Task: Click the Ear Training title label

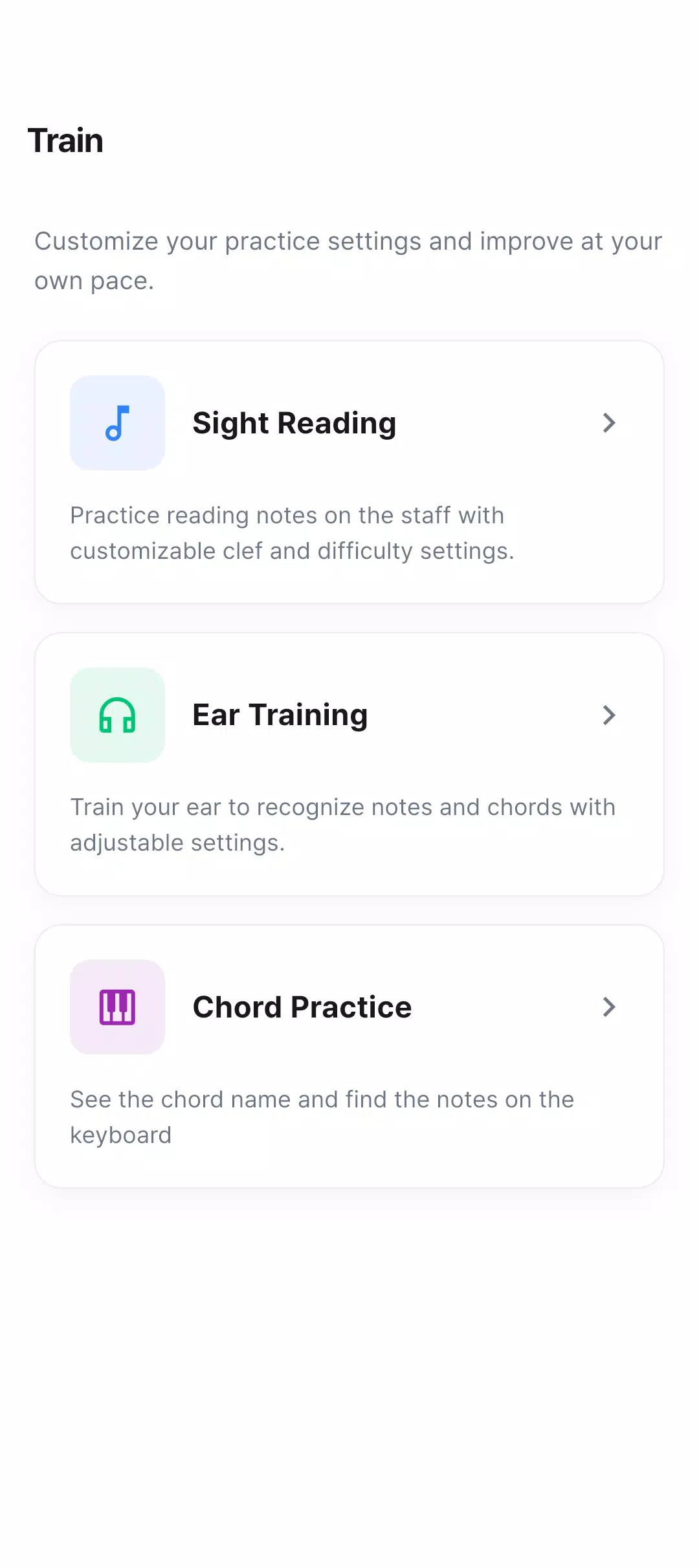Action: [x=280, y=714]
